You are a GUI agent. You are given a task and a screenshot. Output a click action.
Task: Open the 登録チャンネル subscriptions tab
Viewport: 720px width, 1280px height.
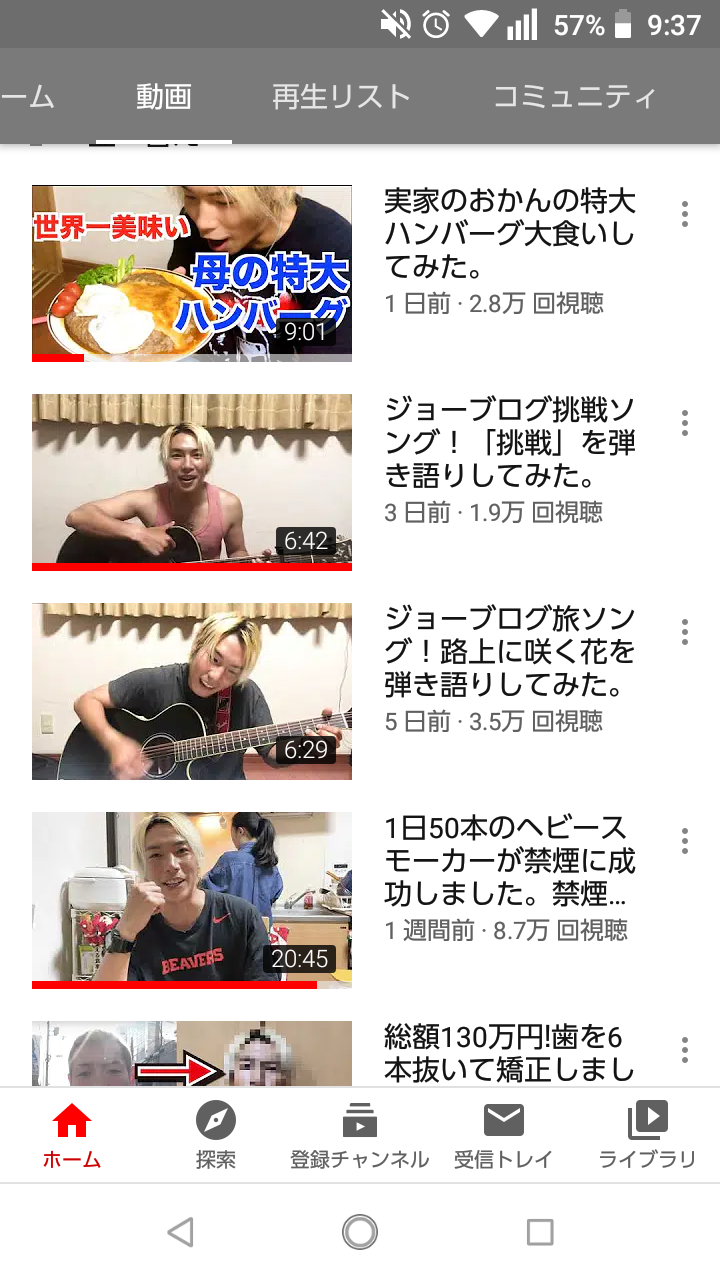[x=360, y=1135]
